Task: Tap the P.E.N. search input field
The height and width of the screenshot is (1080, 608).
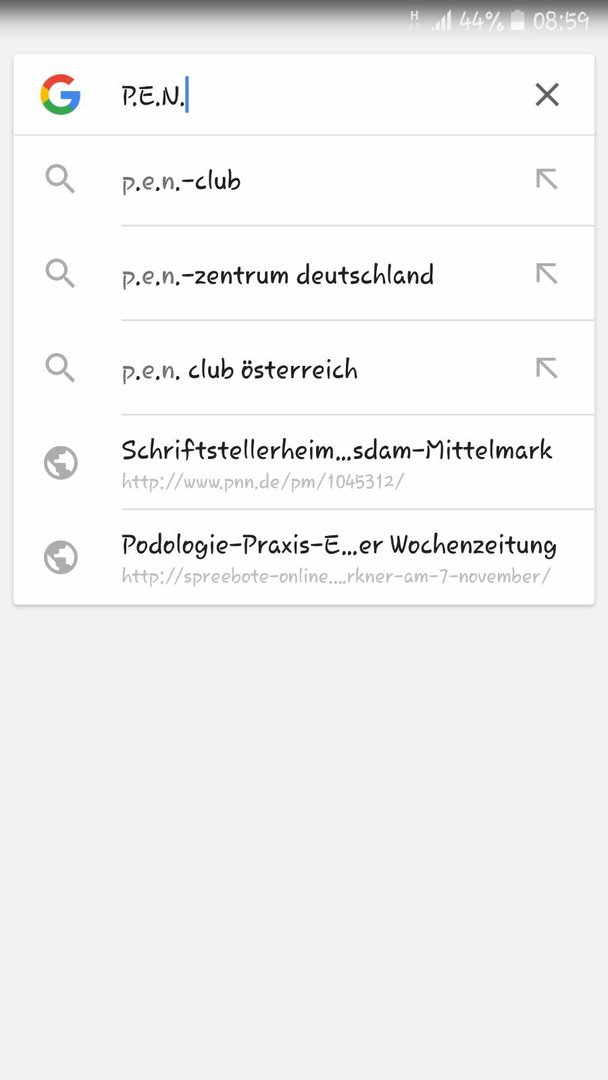Action: pyautogui.click(x=317, y=95)
